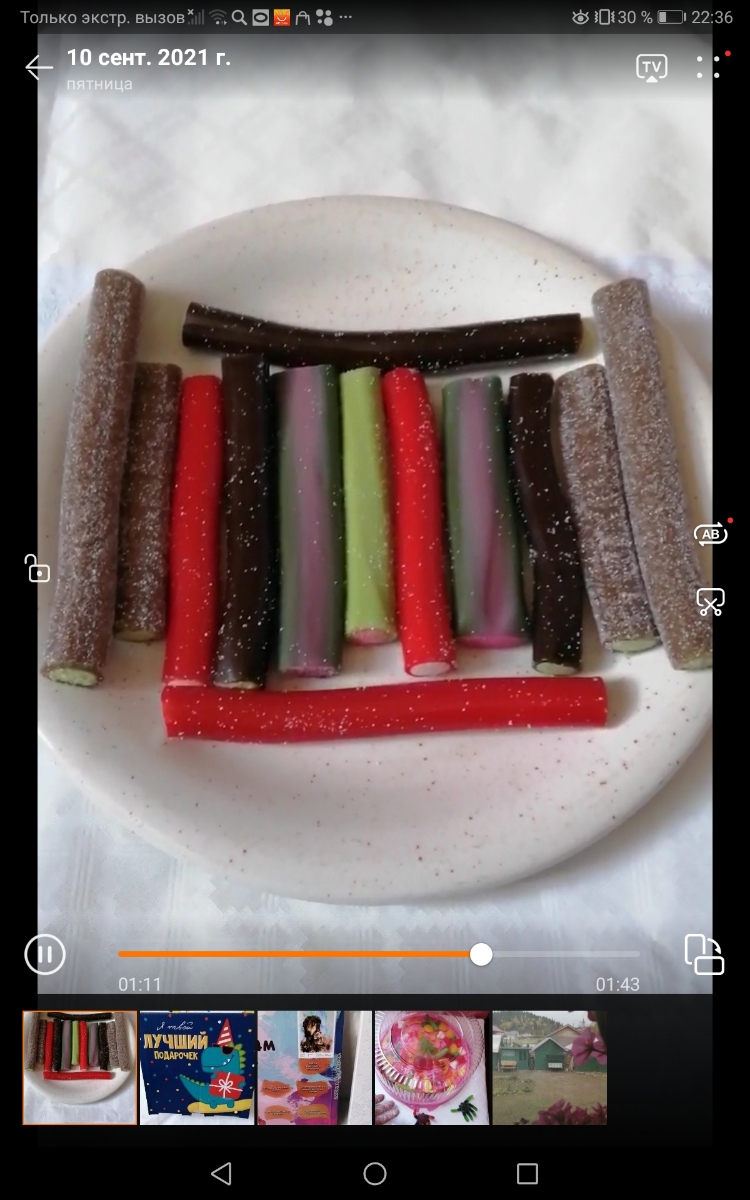Rotate the screen orientation
Image resolution: width=750 pixels, height=1200 pixels.
(704, 954)
